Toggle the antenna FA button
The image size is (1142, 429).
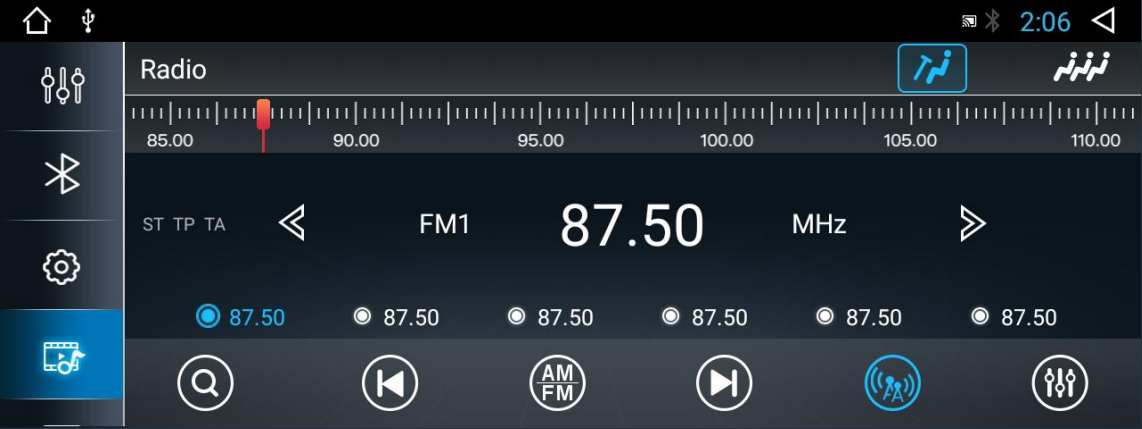pos(892,383)
